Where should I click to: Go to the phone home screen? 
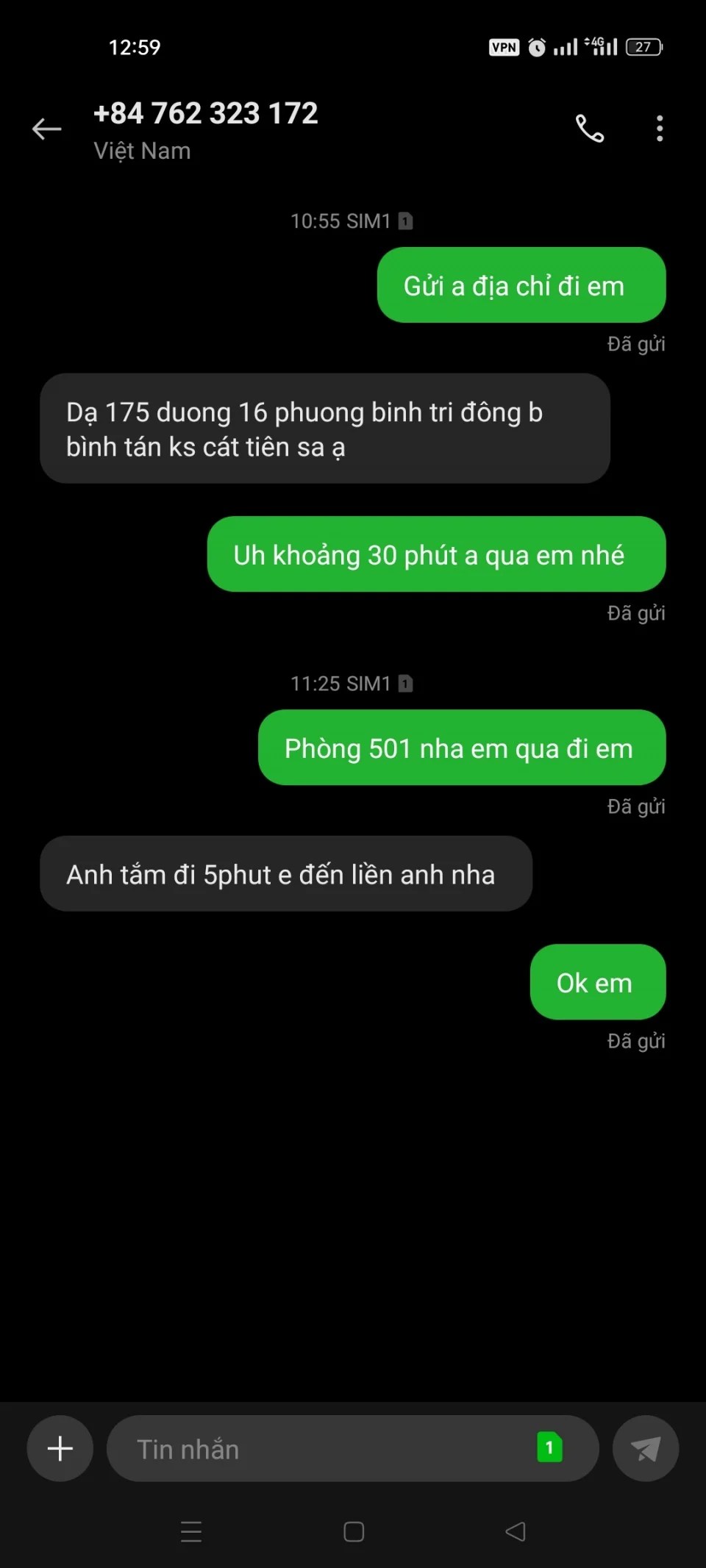354,1531
